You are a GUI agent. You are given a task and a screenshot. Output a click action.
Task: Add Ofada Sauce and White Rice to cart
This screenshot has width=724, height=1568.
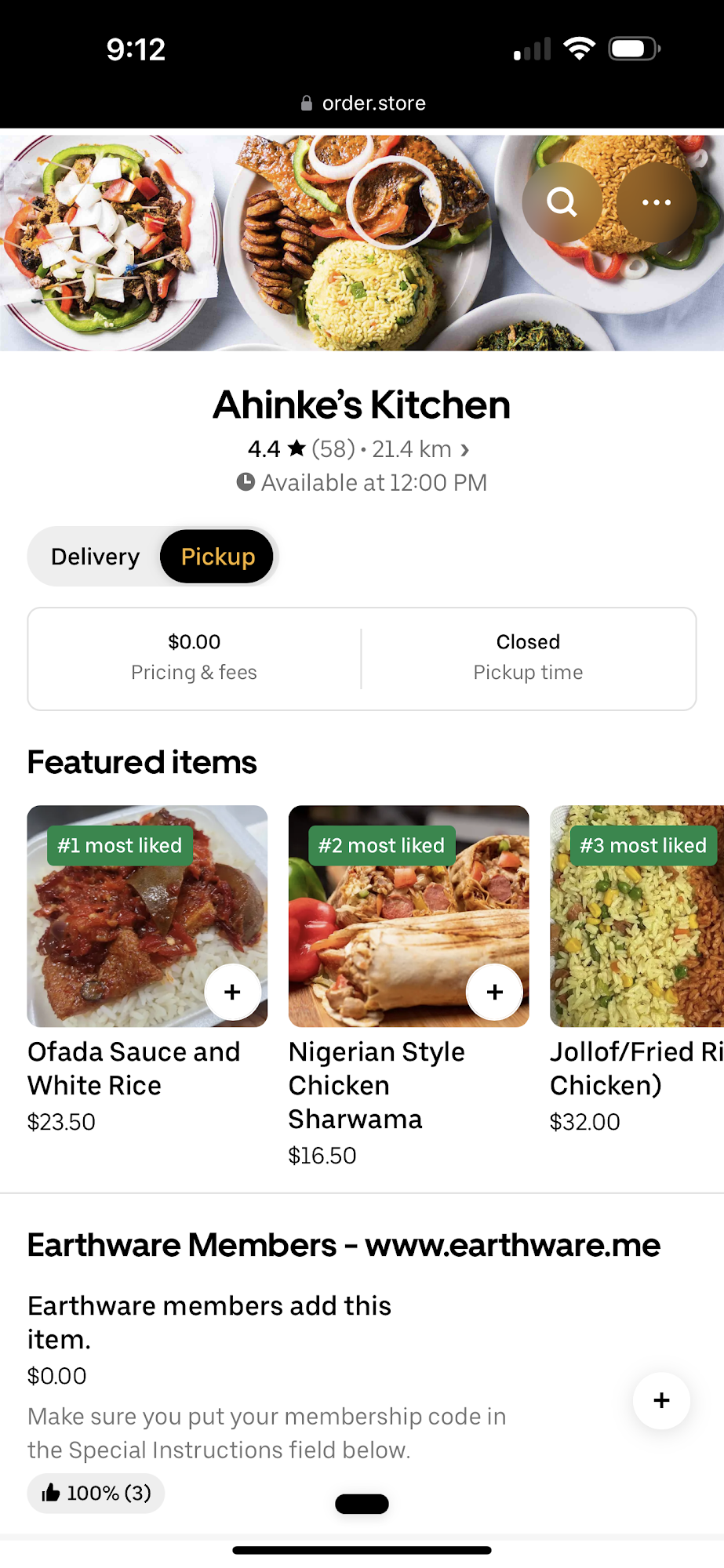[x=232, y=992]
